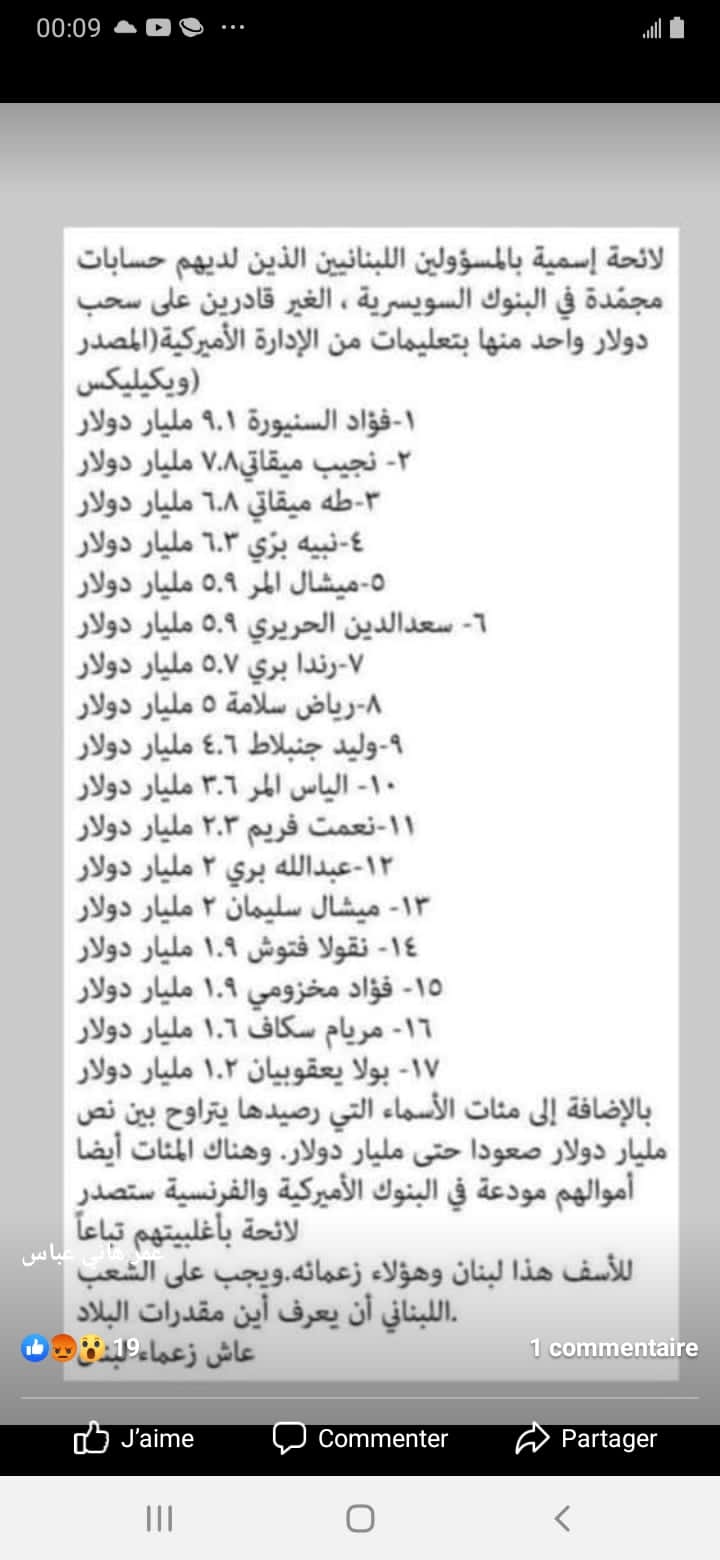Like the photo with J'aime
This screenshot has width=720, height=1560.
pos(134,1439)
